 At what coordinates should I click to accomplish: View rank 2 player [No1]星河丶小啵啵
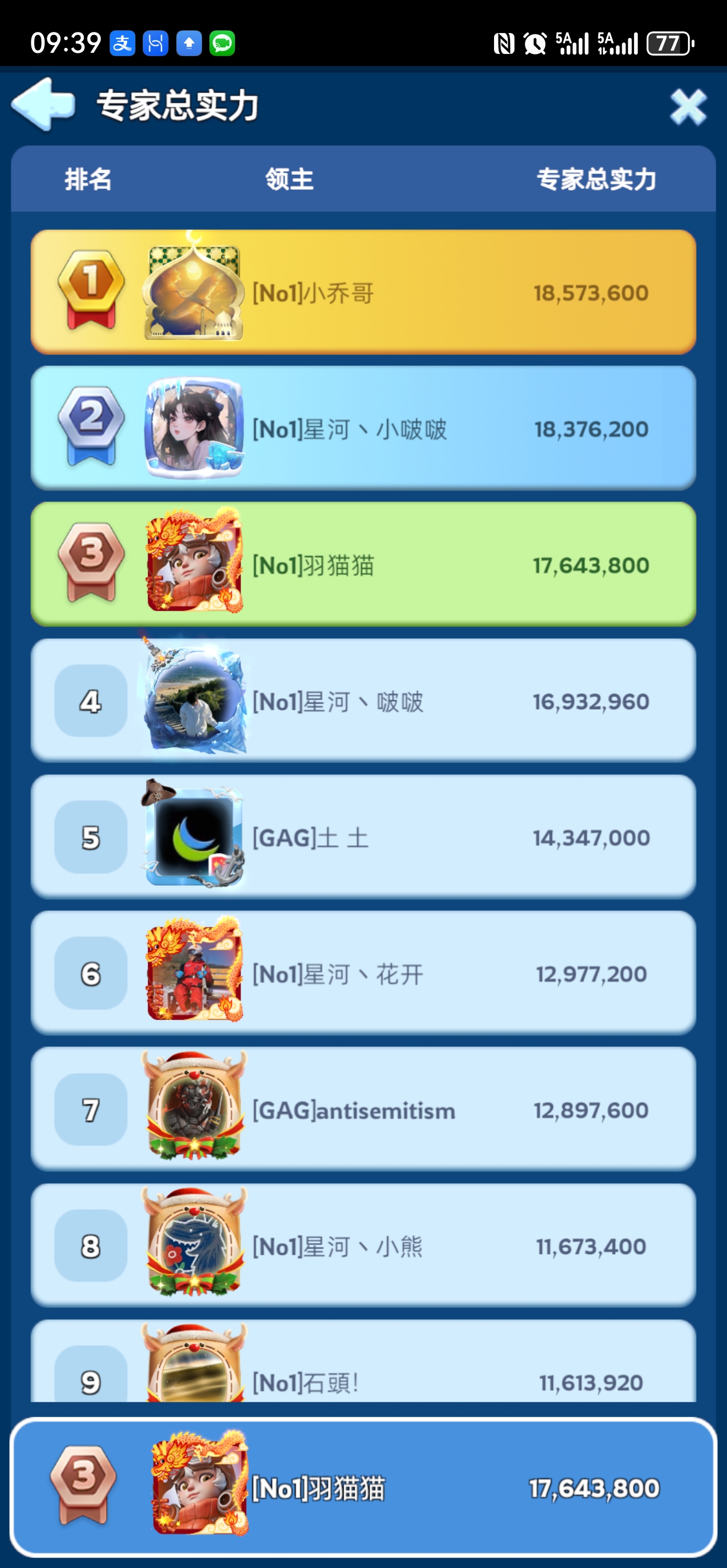click(x=363, y=428)
